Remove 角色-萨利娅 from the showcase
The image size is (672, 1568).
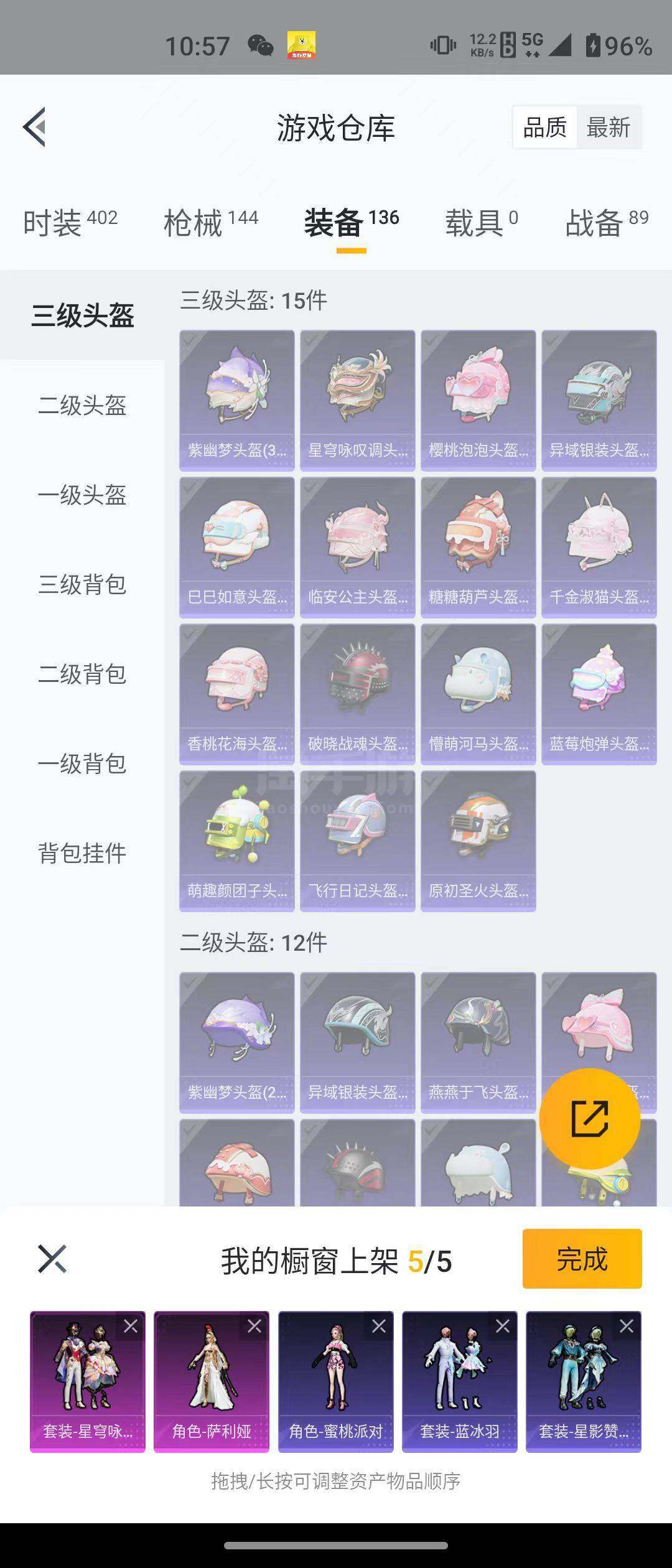click(254, 1327)
